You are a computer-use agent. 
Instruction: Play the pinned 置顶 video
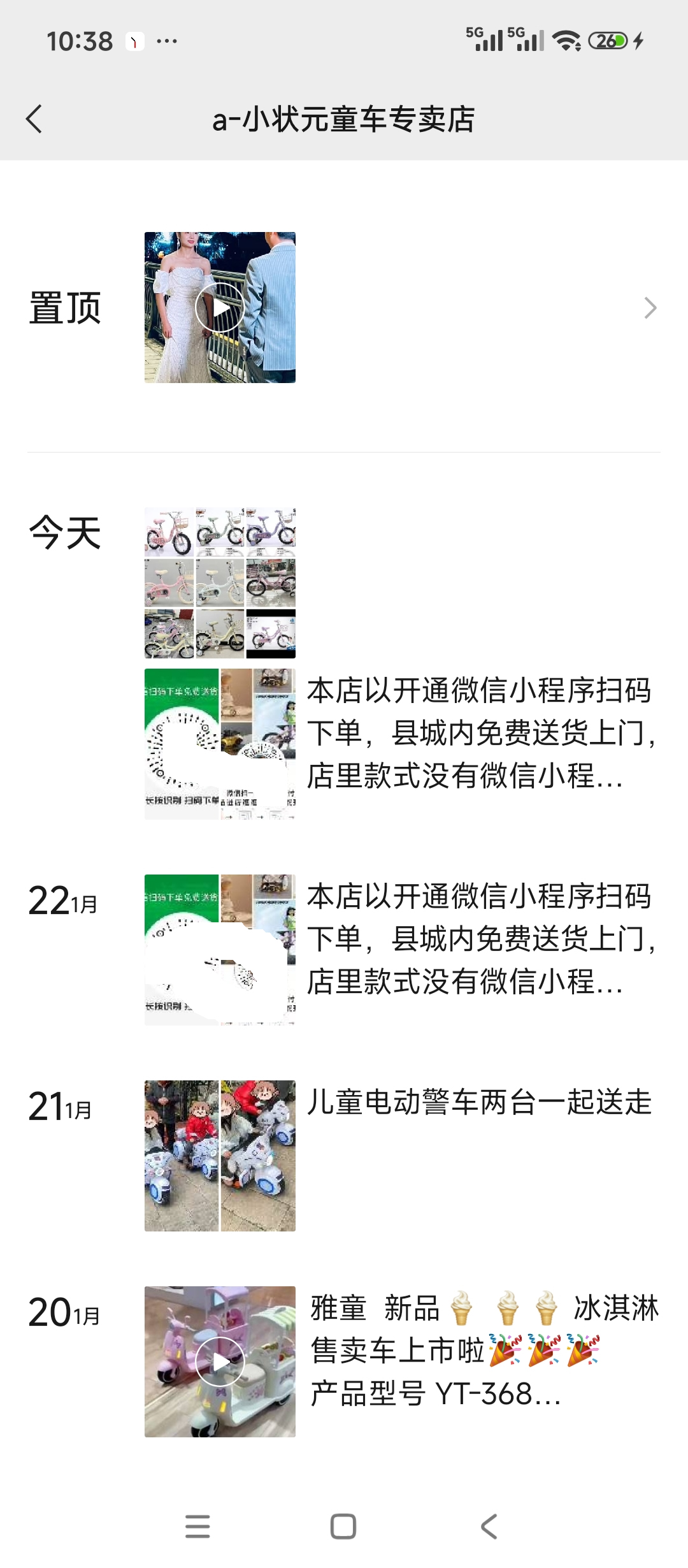coord(220,308)
